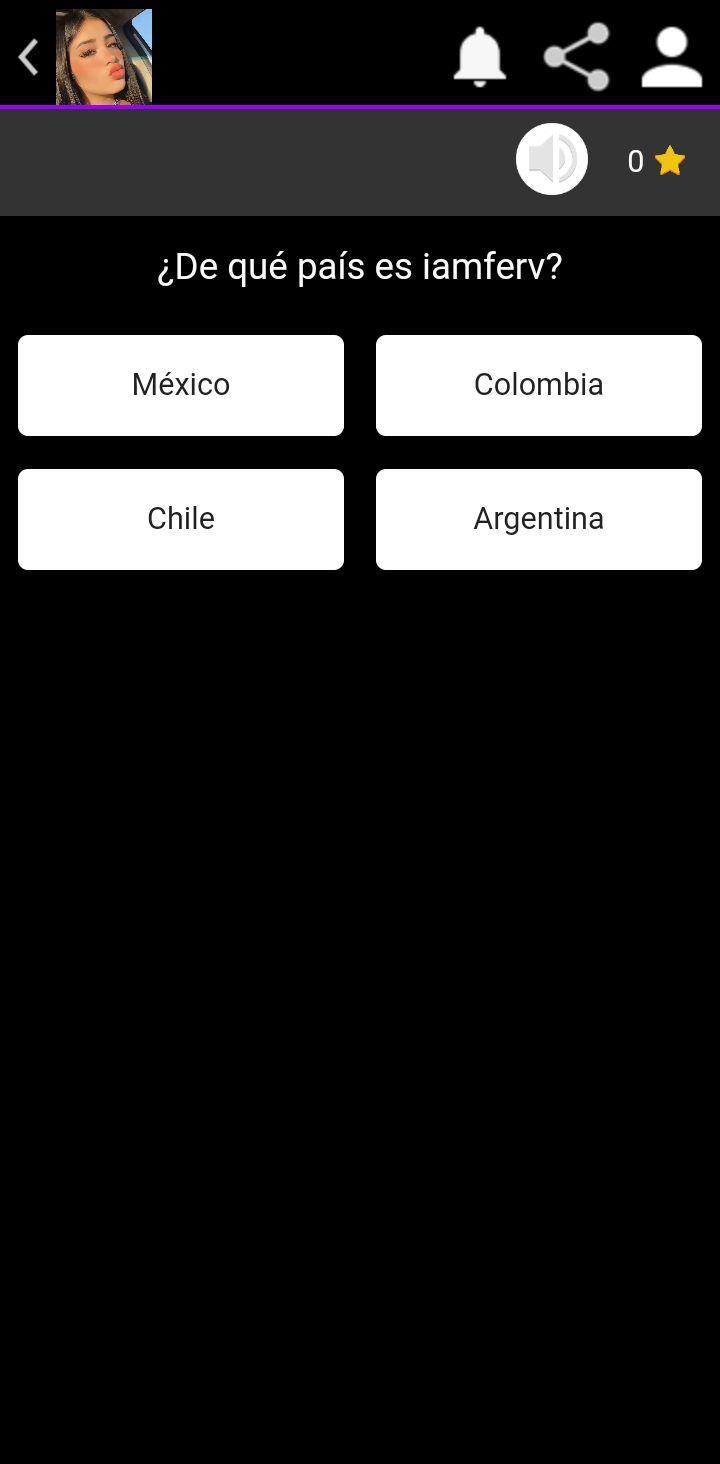Choose Colombia as the answer
Screen dimensions: 720x1464
click(539, 385)
